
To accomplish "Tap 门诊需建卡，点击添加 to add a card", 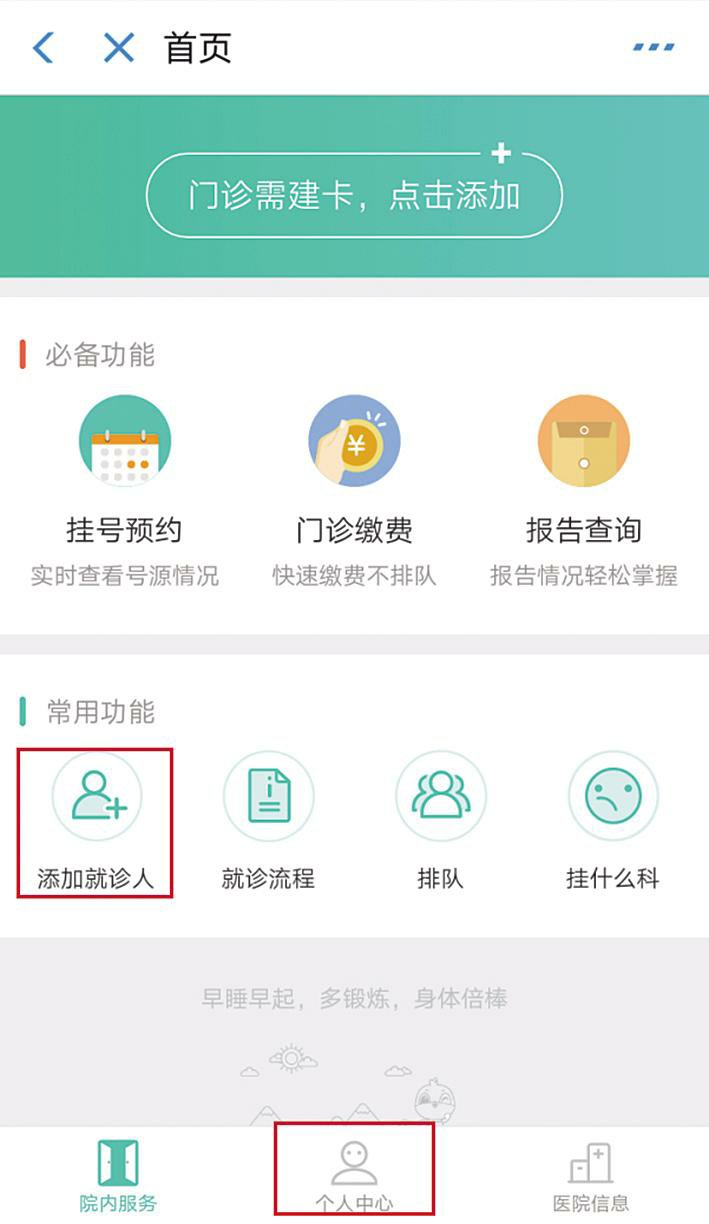I will click(x=354, y=195).
